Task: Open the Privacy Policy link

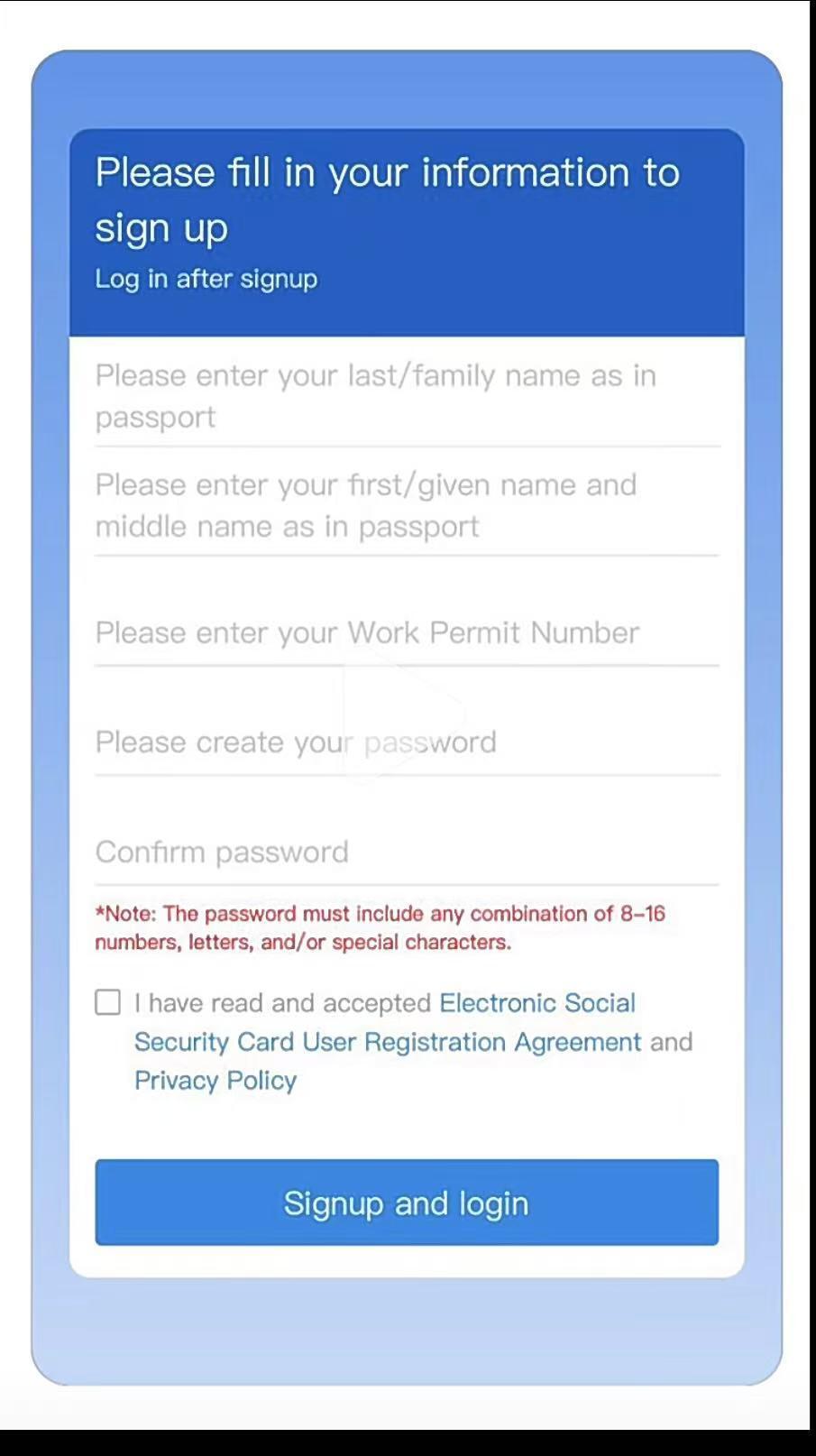Action: pos(215,1080)
